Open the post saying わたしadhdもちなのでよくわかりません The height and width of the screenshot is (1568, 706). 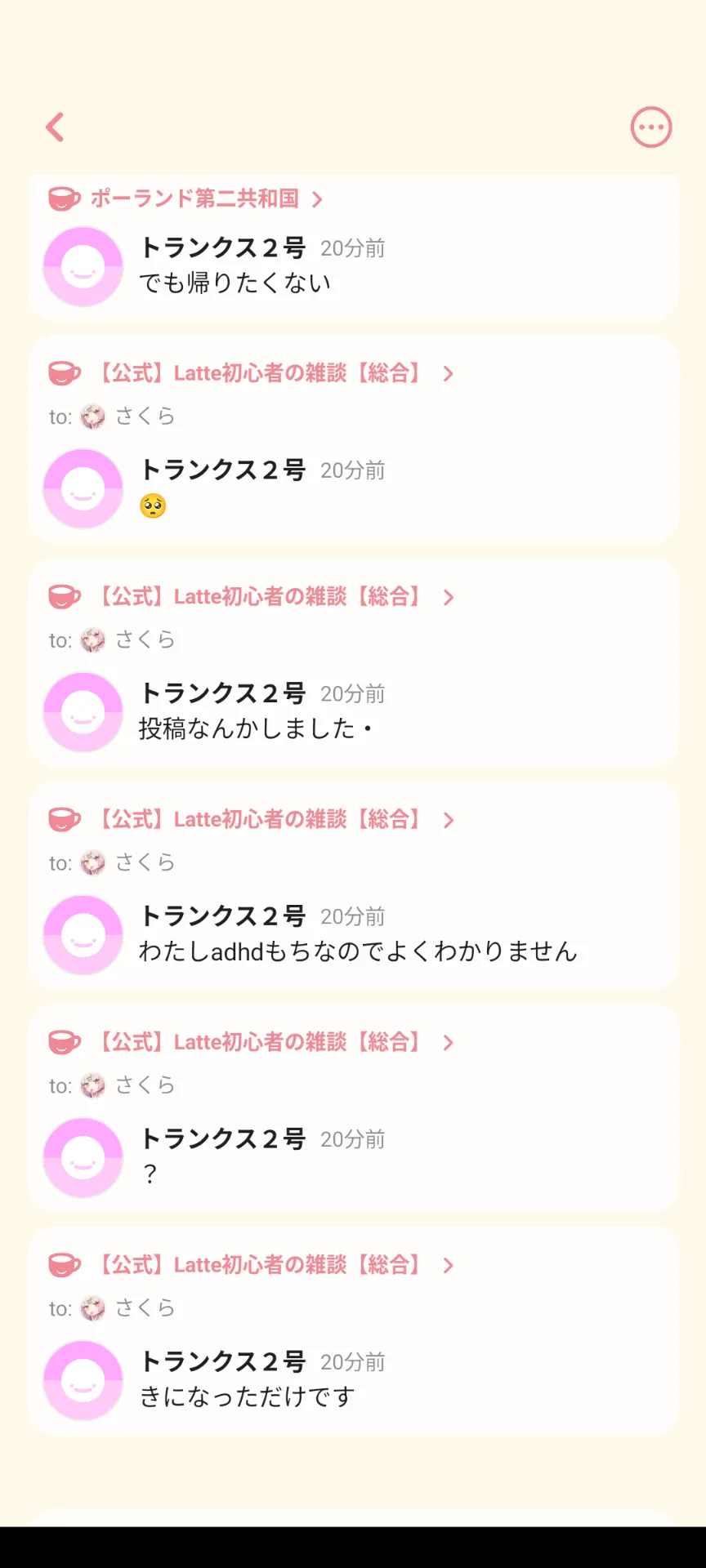(x=358, y=951)
